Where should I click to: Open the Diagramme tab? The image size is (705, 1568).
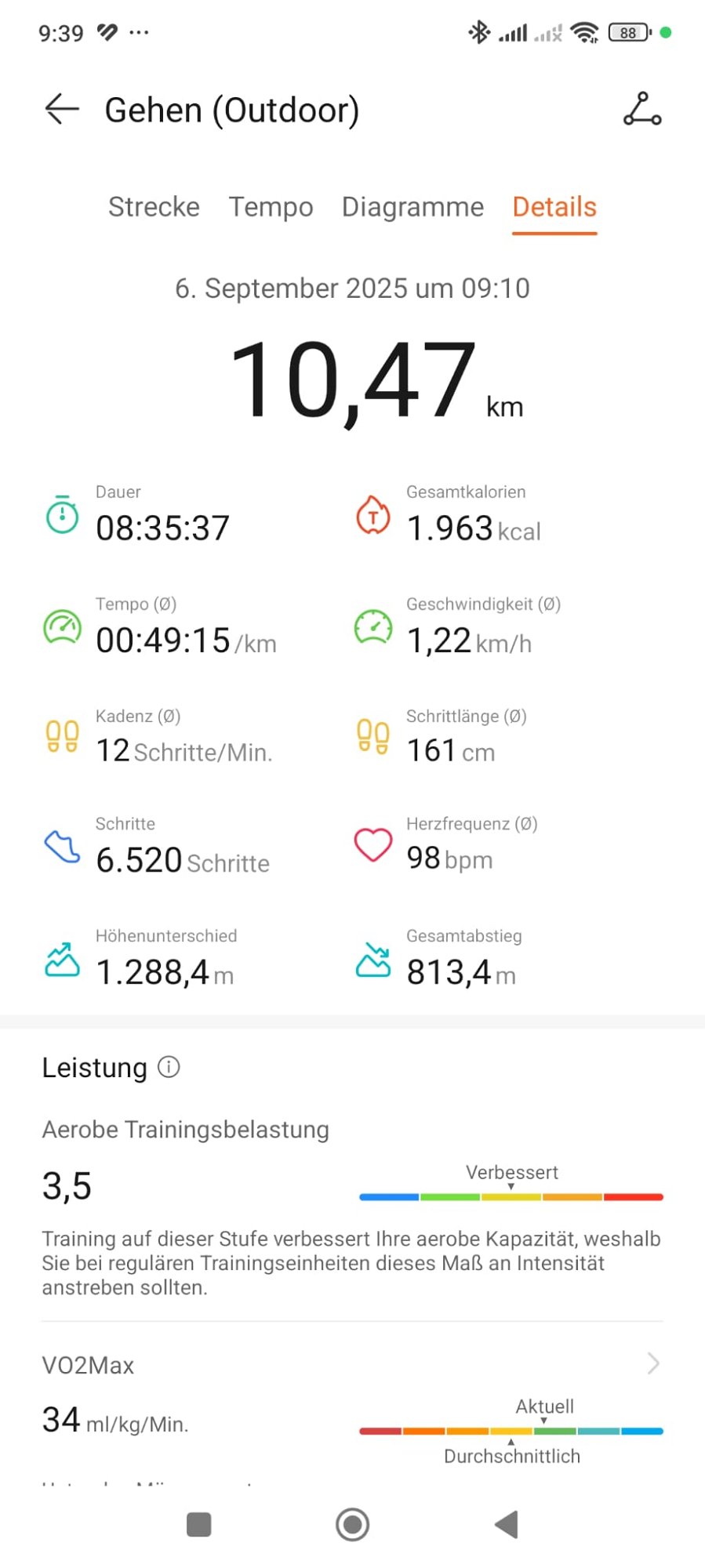(412, 207)
